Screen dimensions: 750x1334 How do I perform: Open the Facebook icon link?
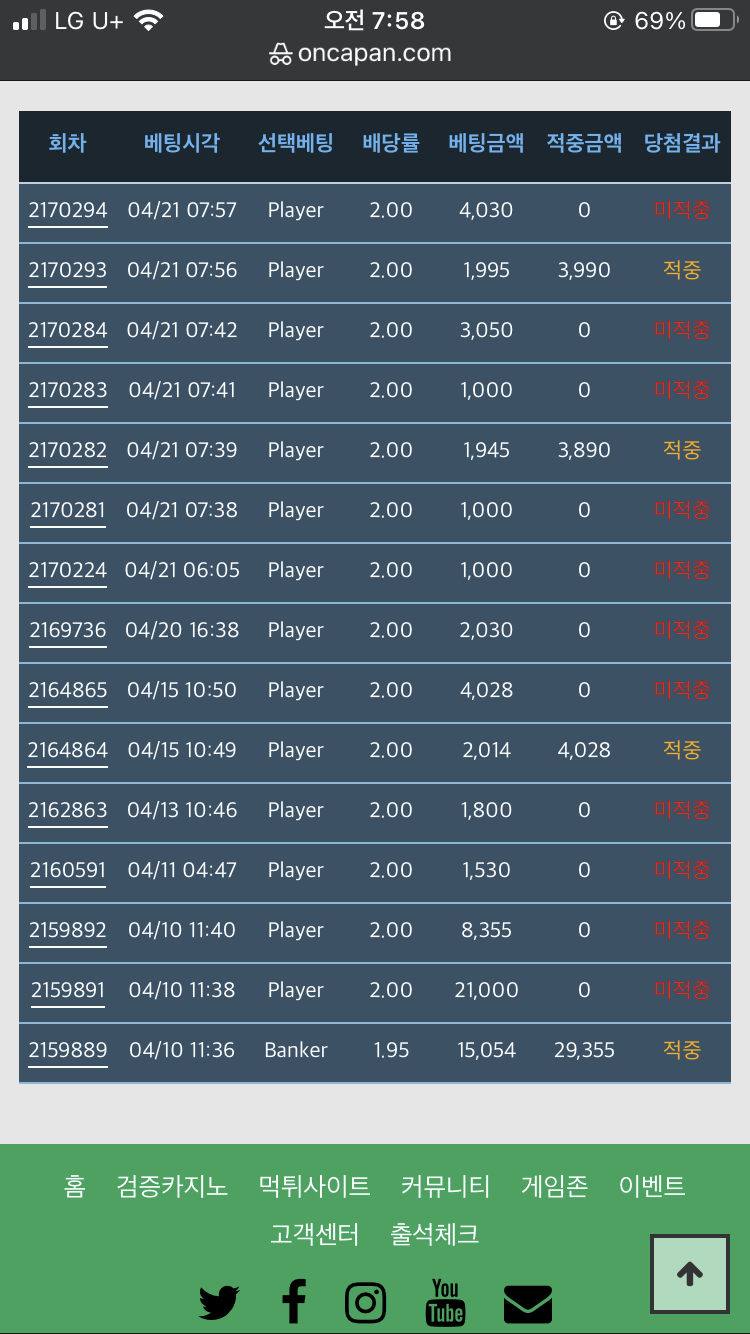[293, 1303]
